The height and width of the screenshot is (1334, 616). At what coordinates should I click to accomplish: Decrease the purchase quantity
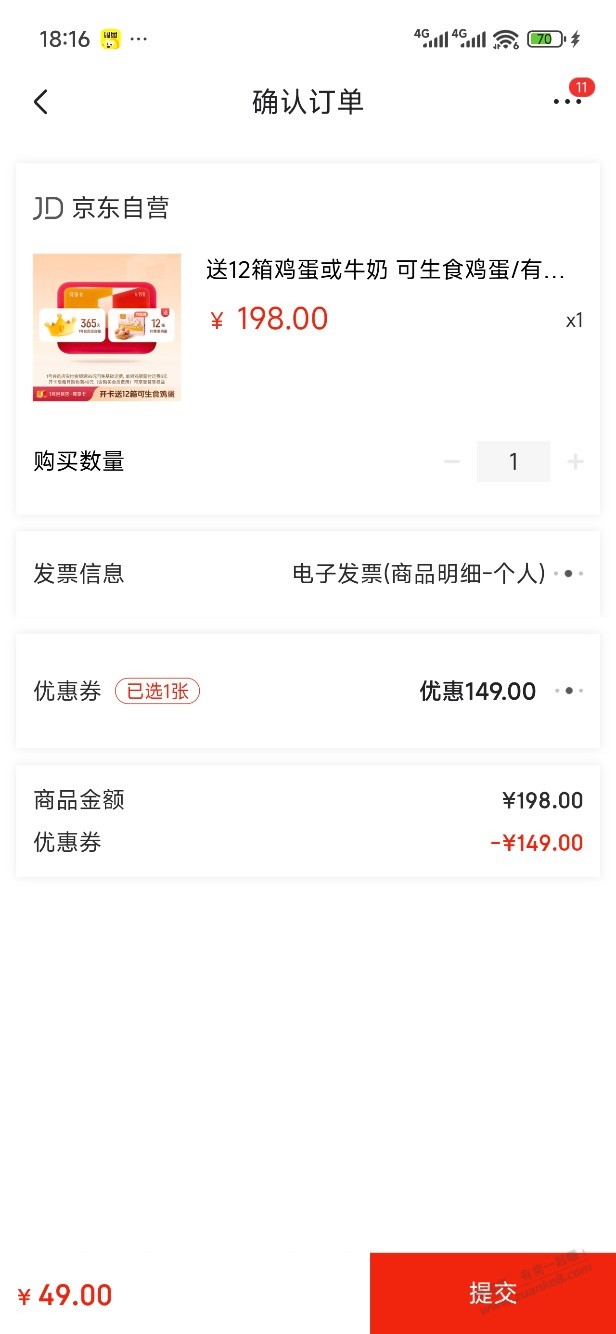pos(451,462)
